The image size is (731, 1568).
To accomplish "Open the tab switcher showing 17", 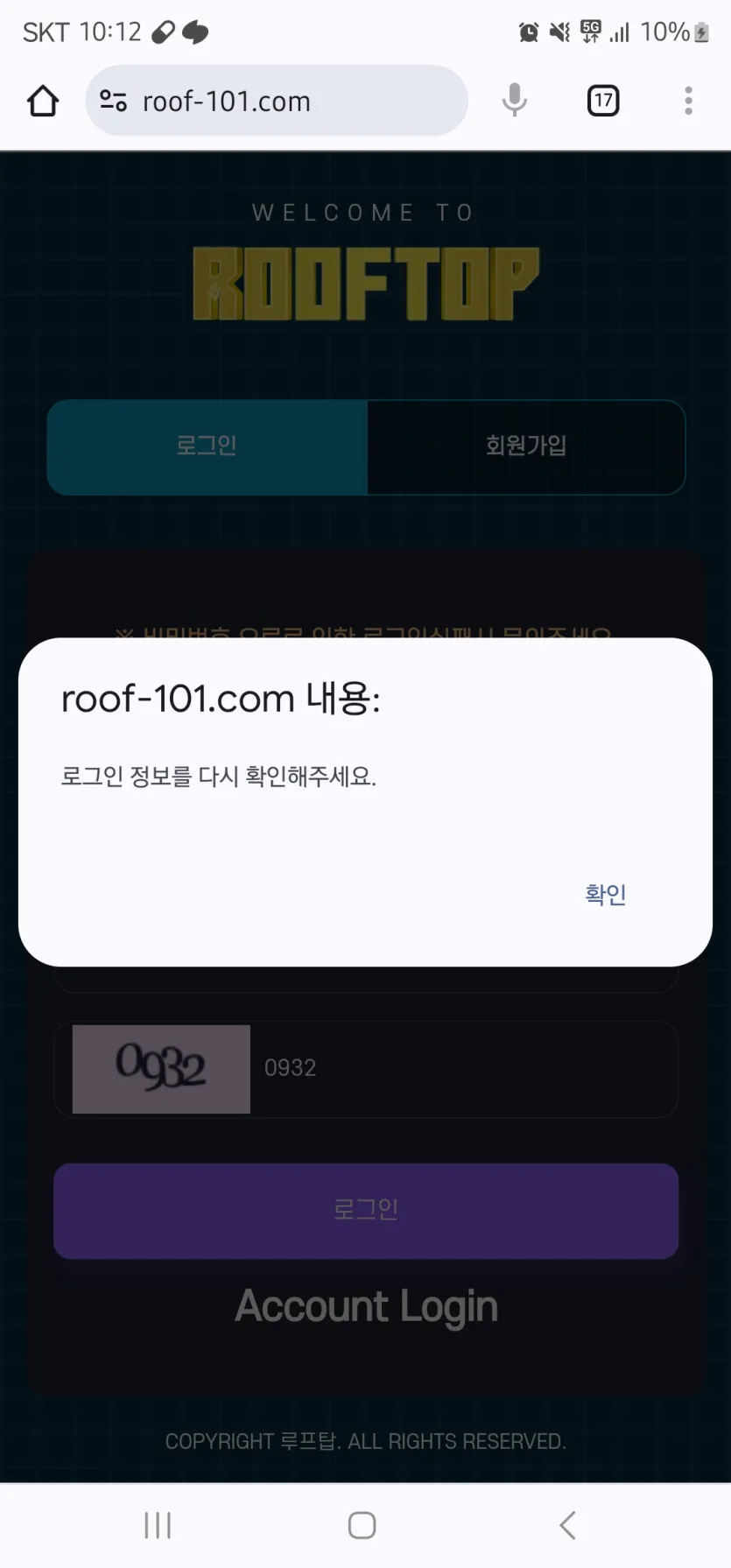I will click(x=602, y=101).
